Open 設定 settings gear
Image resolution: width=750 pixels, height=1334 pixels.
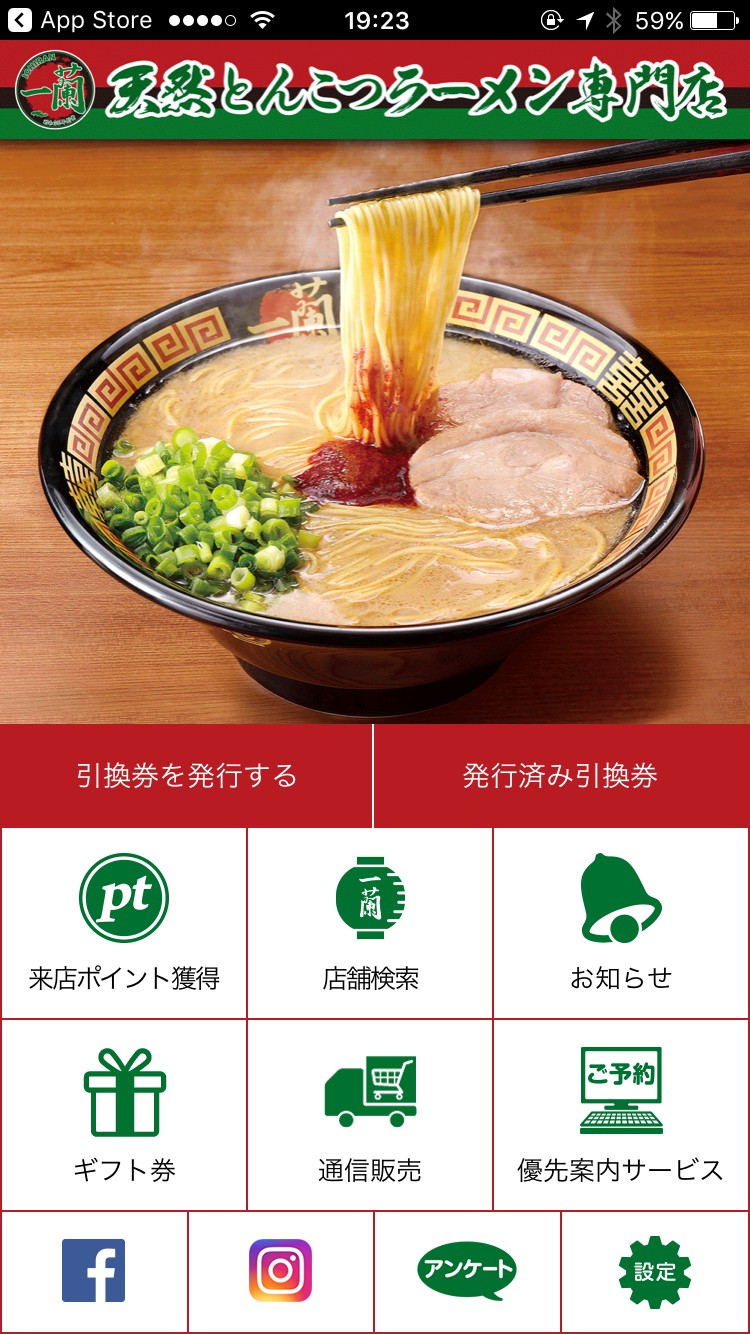655,1271
